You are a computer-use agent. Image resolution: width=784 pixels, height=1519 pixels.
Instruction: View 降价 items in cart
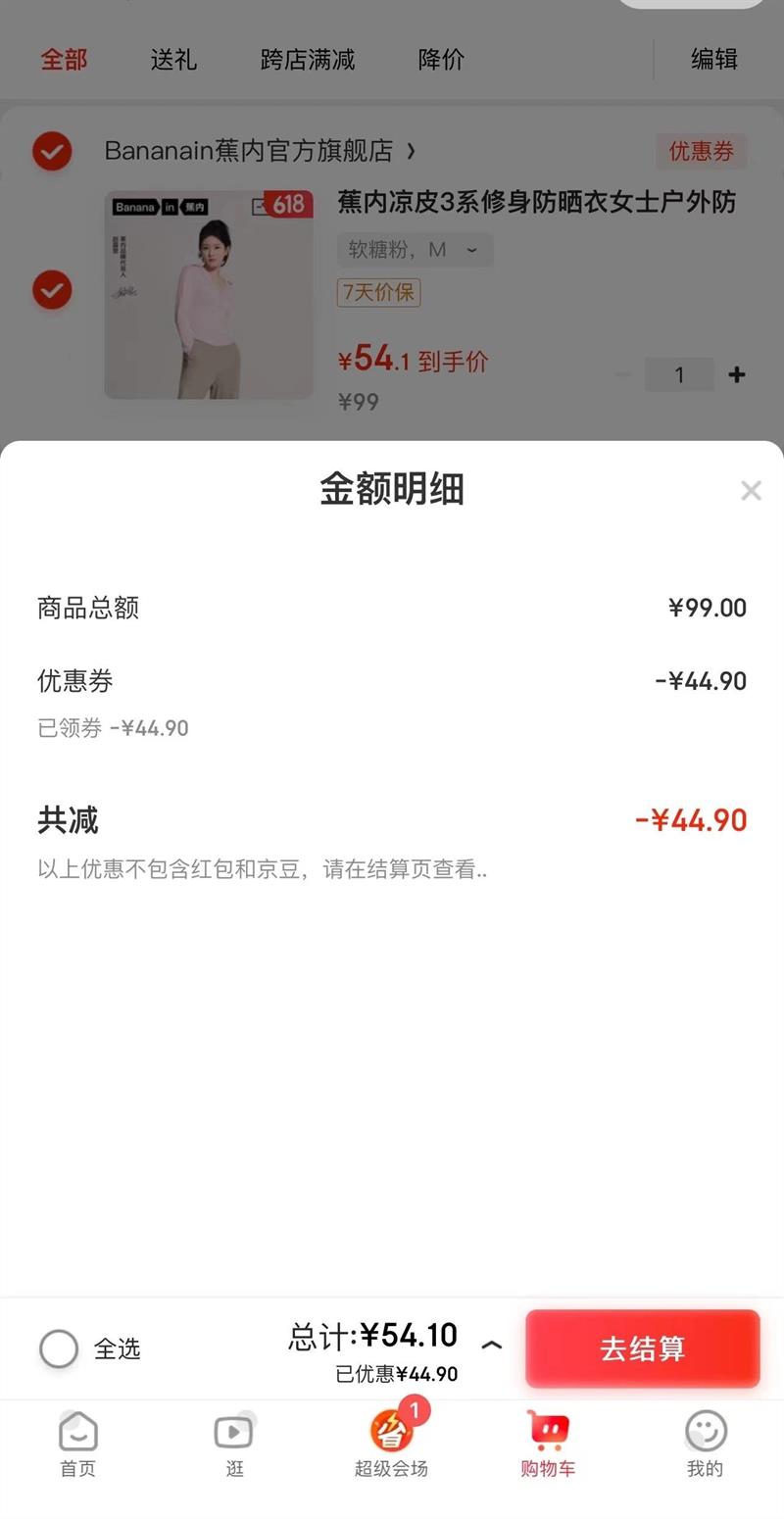441,60
